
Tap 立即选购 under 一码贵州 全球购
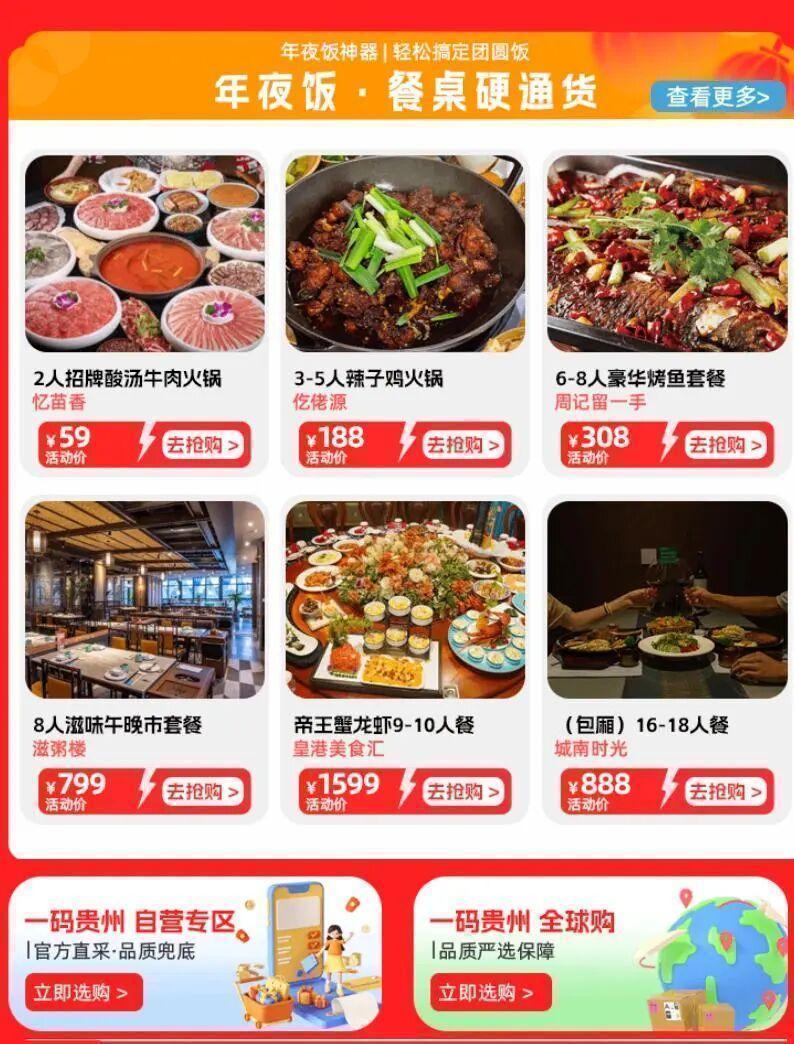click(489, 993)
